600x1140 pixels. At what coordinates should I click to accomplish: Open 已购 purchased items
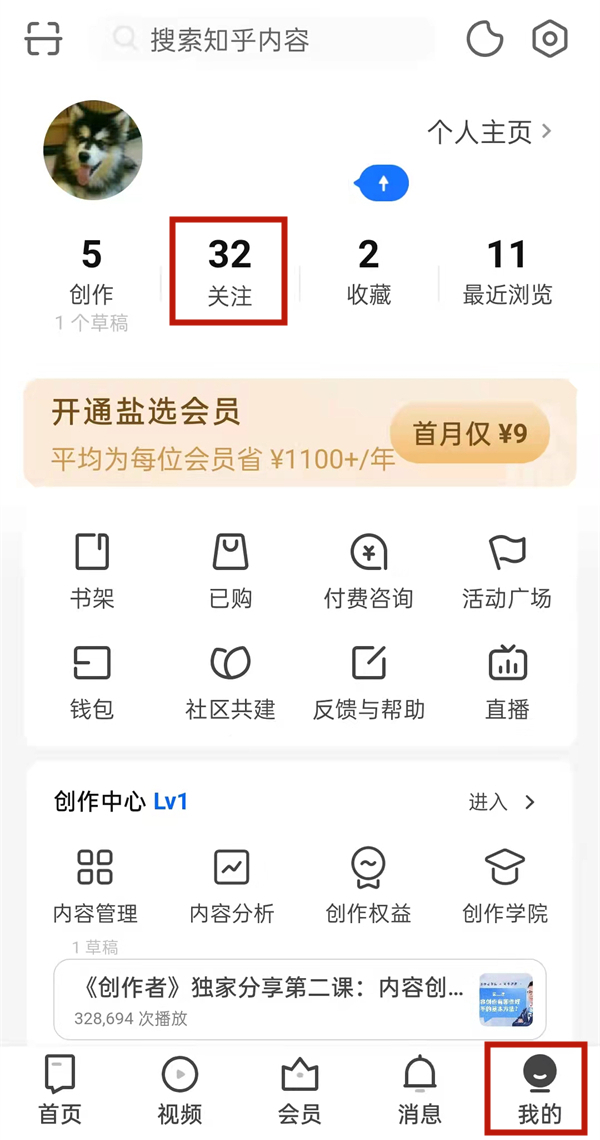[x=230, y=571]
